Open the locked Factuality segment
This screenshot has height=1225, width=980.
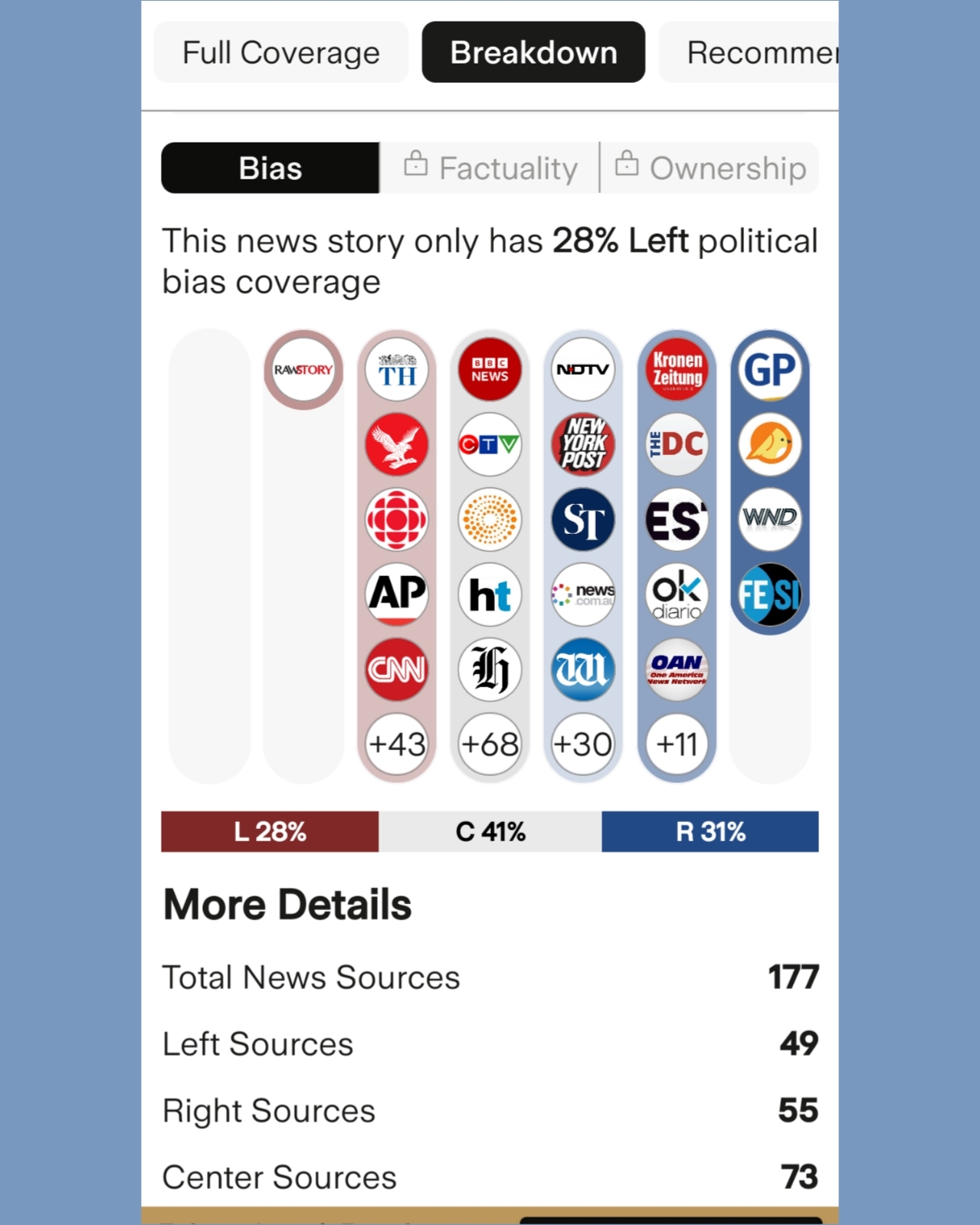pos(490,168)
